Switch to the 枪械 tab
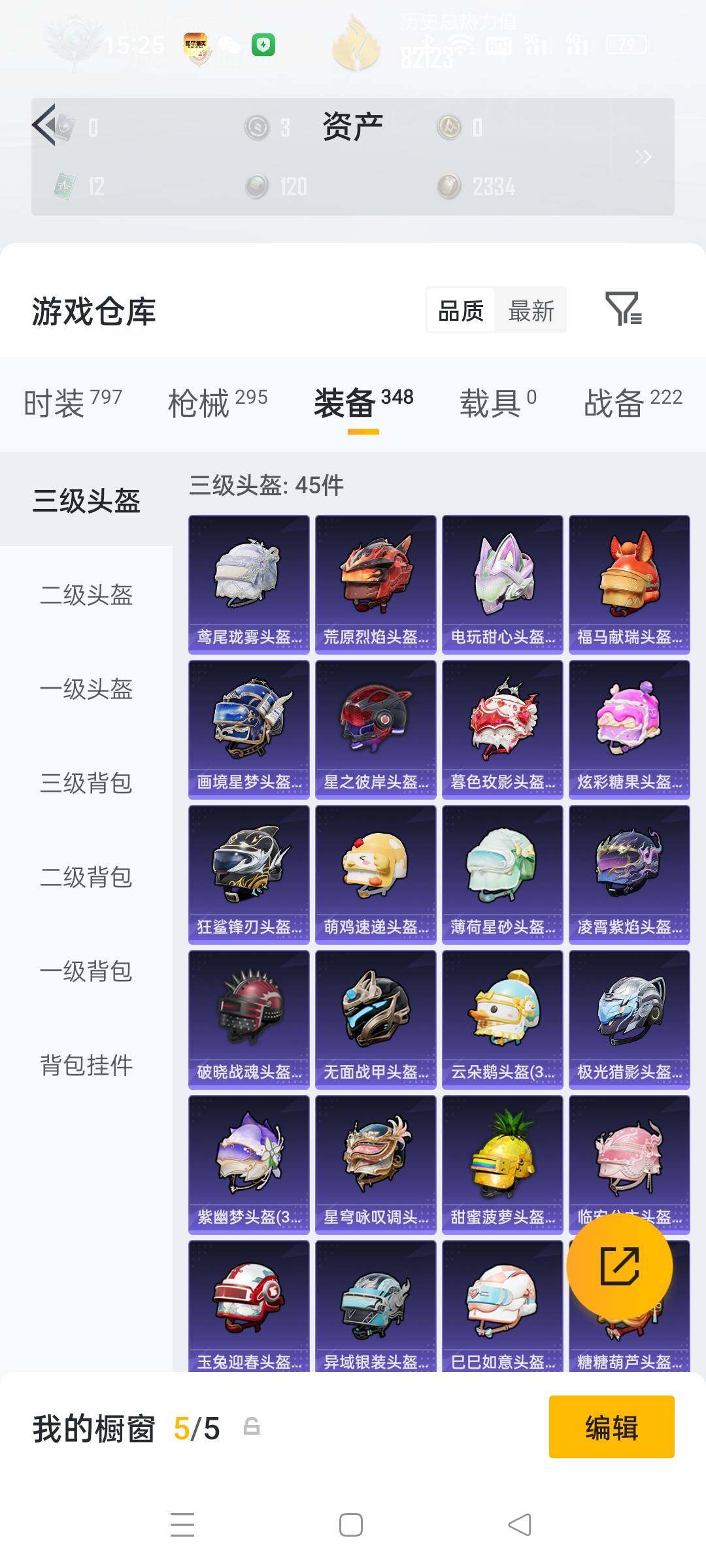The height and width of the screenshot is (1568, 706). pos(218,402)
